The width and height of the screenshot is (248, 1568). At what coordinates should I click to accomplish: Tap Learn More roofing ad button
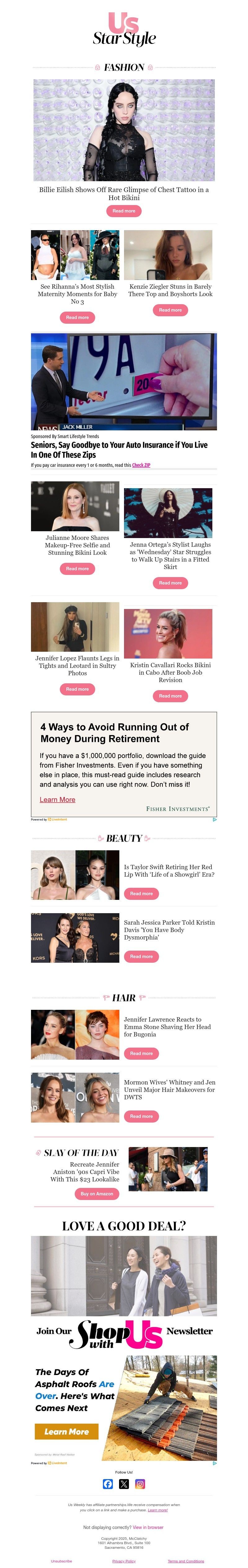point(66,1432)
